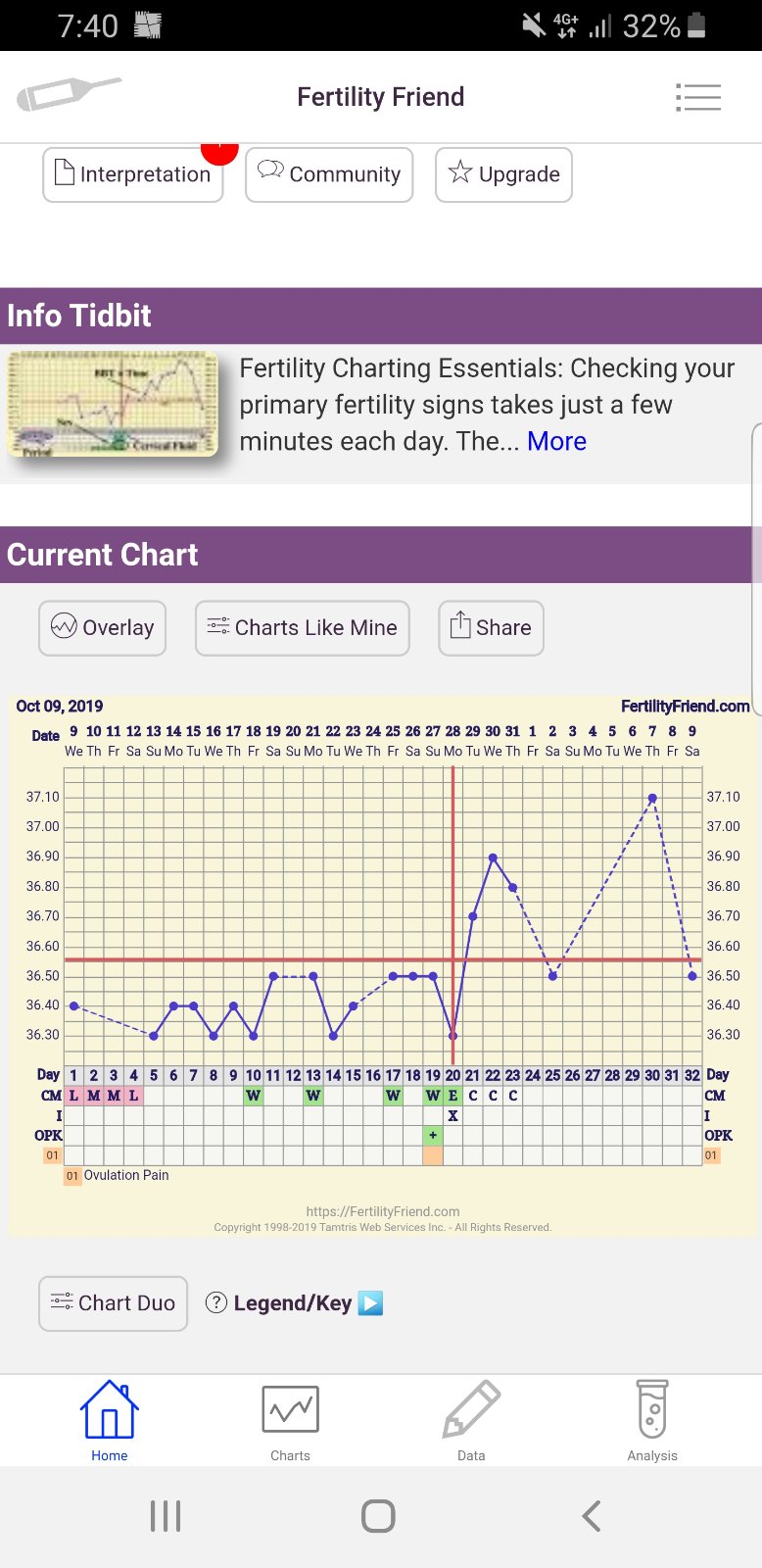The image size is (762, 1568).
Task: Open the hamburger menu
Action: point(697,97)
